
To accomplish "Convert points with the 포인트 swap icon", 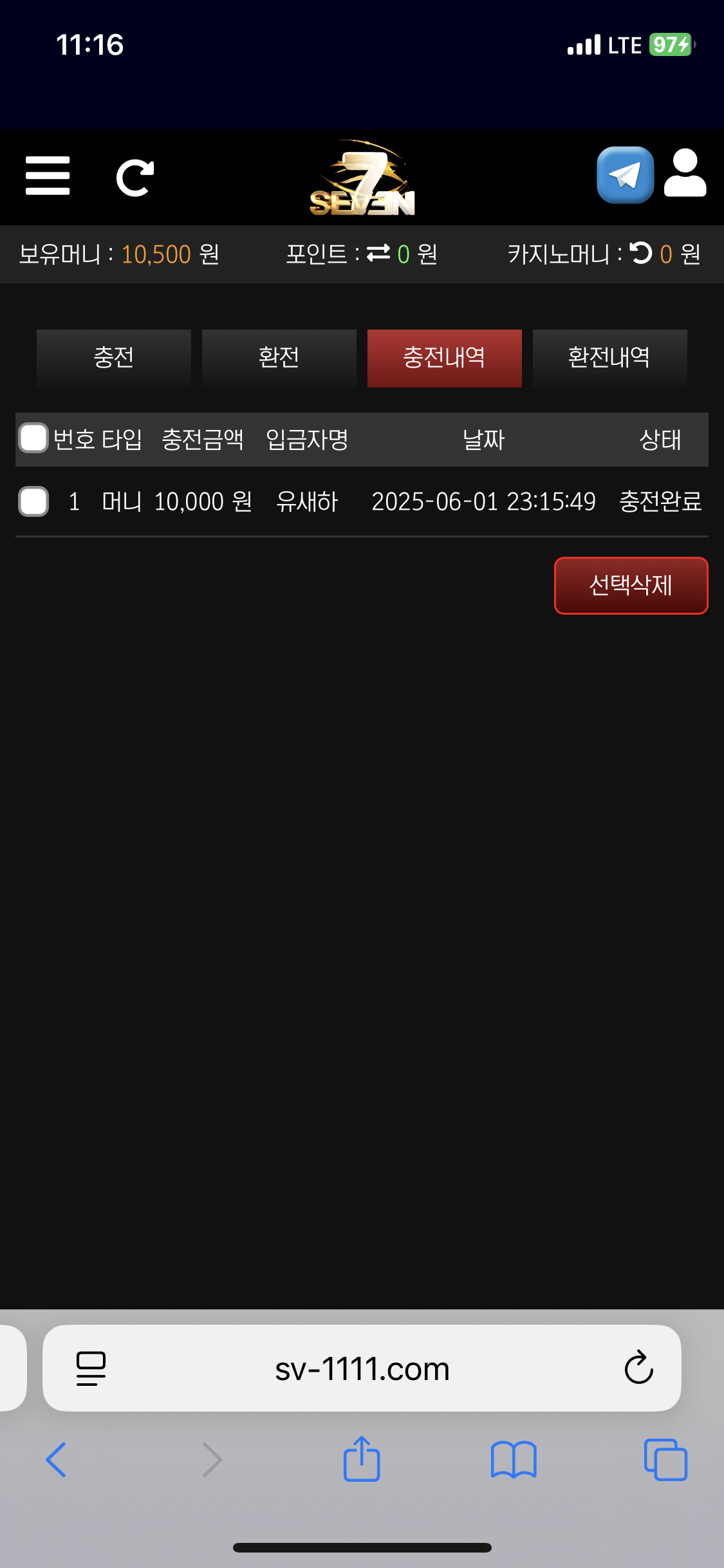I will pyautogui.click(x=378, y=254).
